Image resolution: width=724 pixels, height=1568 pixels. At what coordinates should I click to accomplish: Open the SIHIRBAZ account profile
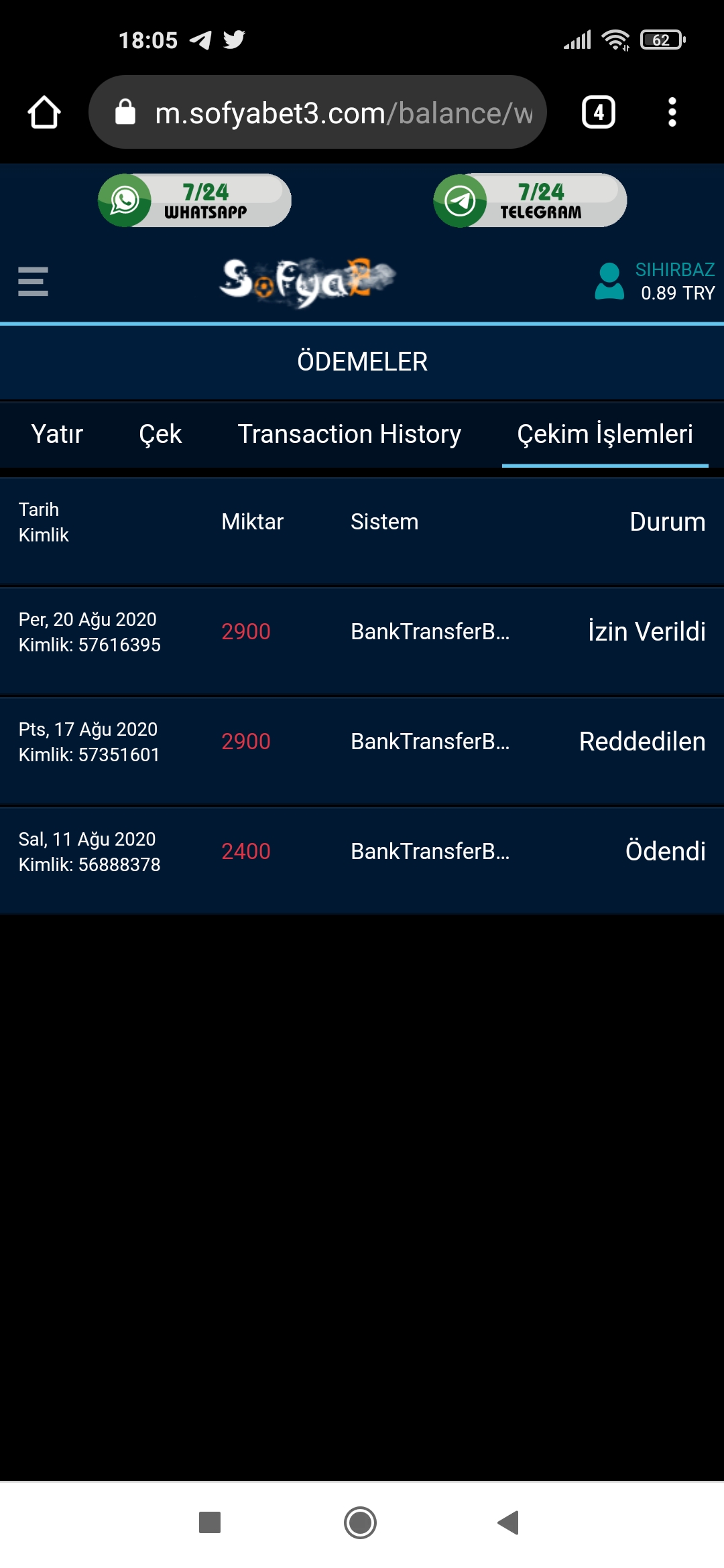(654, 281)
